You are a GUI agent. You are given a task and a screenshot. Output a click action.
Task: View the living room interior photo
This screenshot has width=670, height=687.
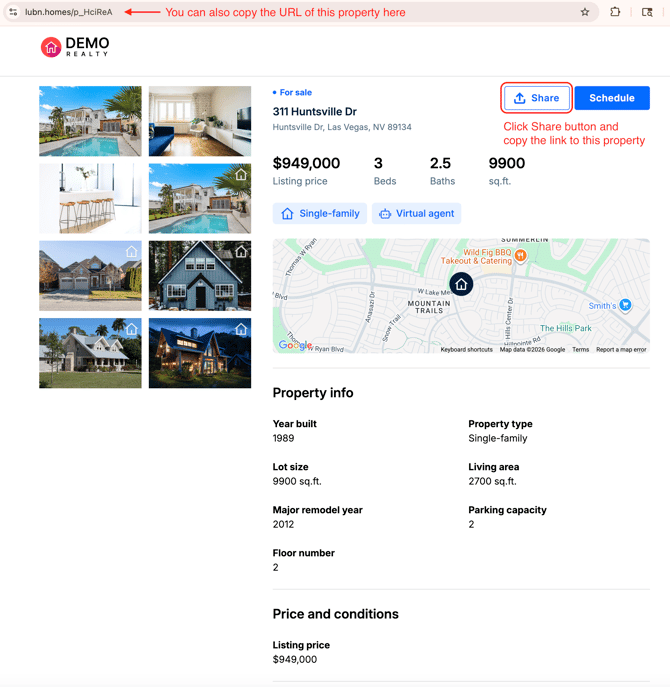[x=200, y=121]
